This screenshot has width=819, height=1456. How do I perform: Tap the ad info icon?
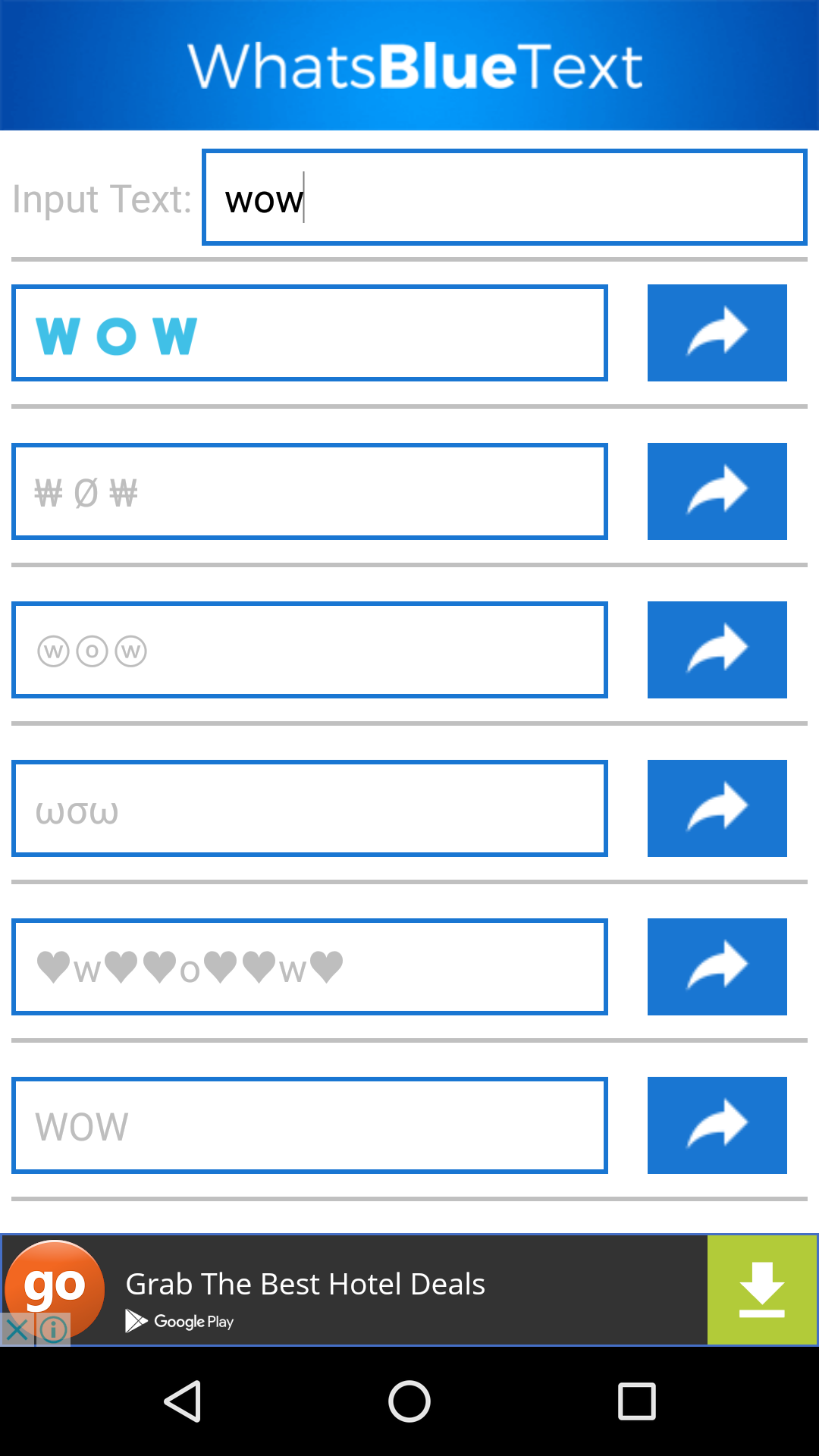[x=52, y=1329]
